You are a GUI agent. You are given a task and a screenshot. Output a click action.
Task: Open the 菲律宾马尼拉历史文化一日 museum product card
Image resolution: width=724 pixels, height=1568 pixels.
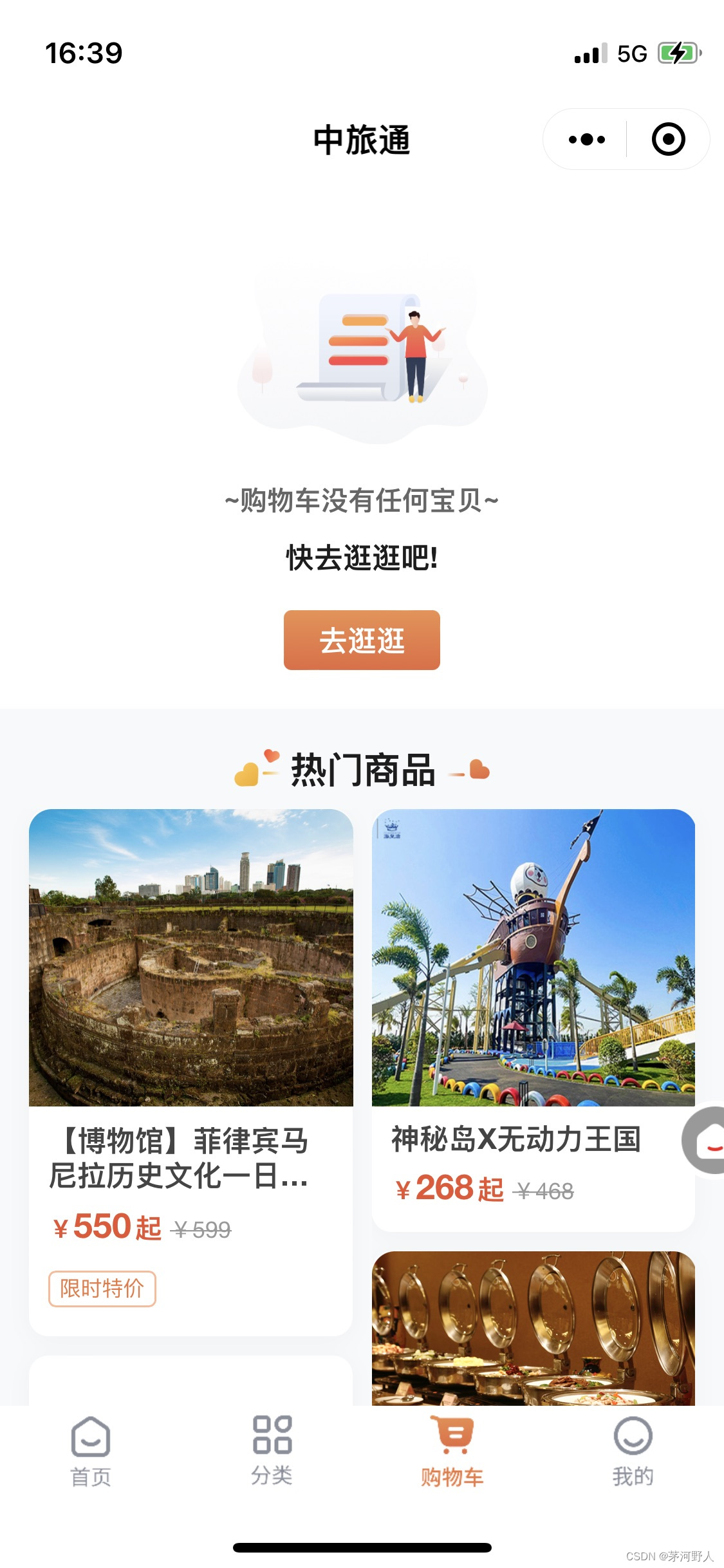[x=190, y=1069]
